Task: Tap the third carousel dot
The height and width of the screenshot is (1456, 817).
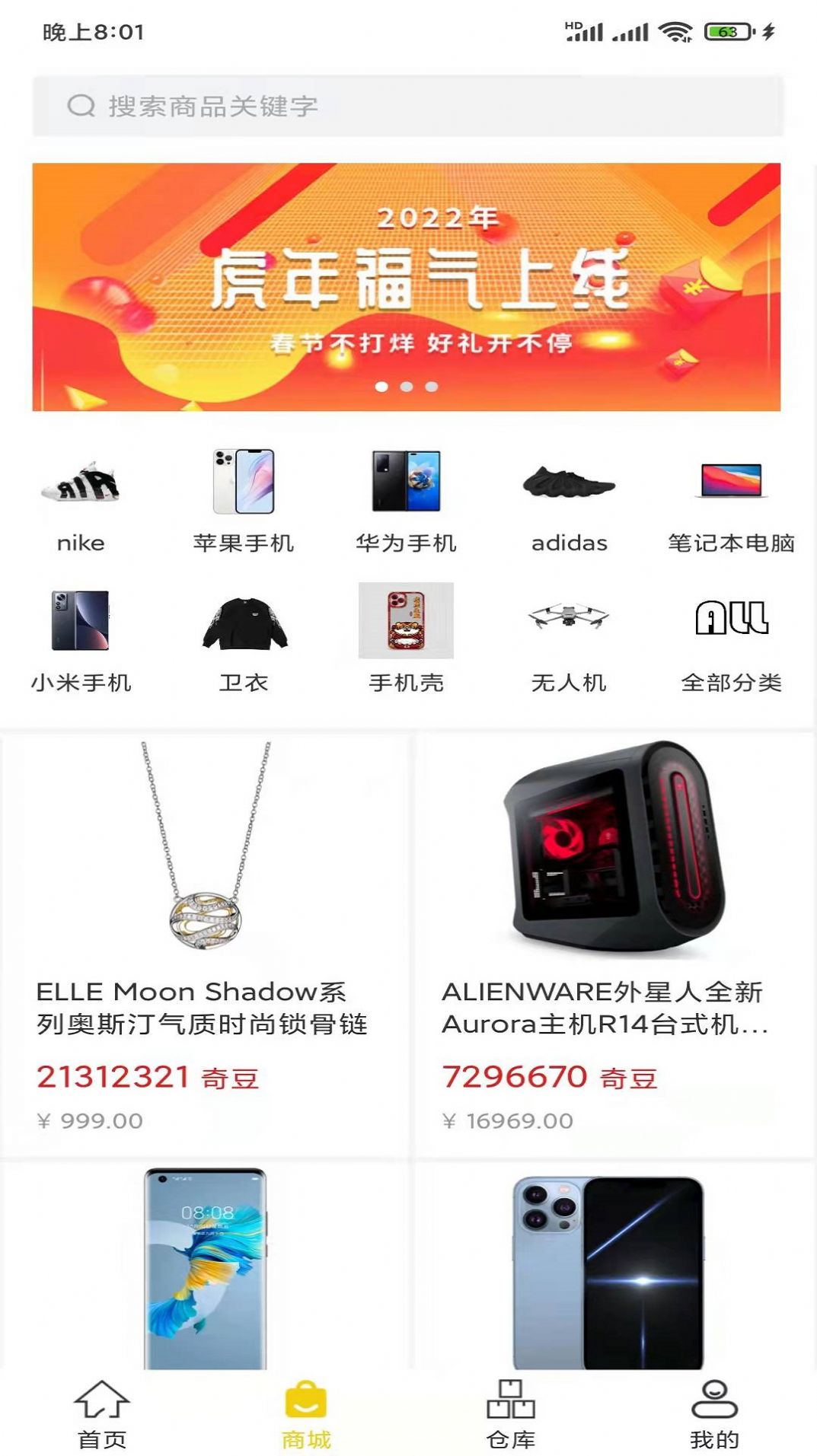Action: (x=432, y=387)
